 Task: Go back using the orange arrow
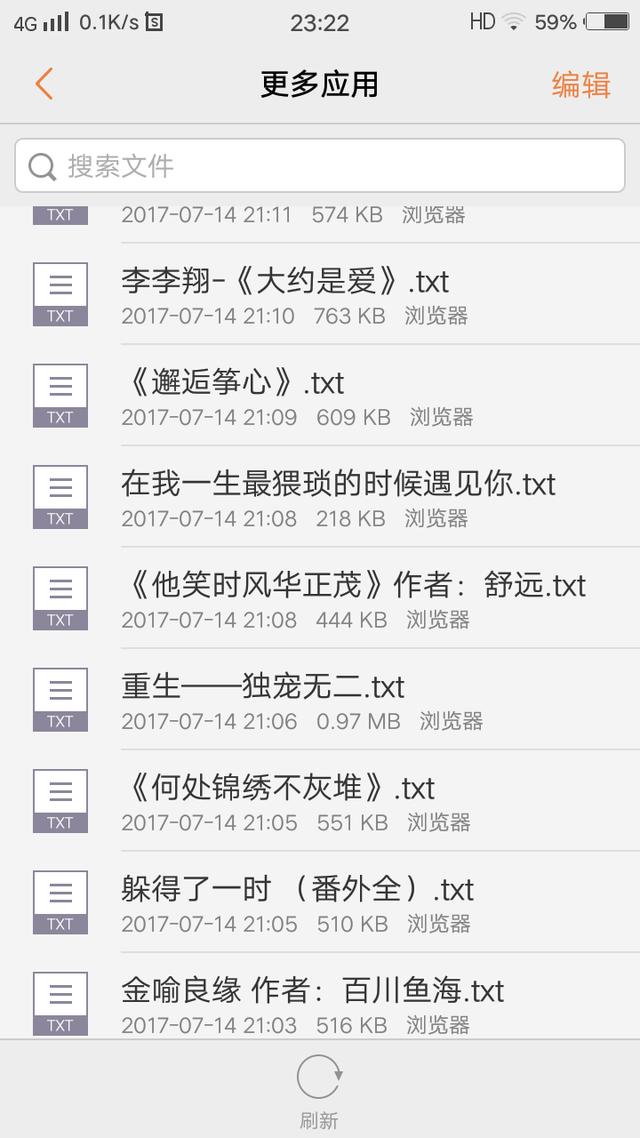(44, 84)
